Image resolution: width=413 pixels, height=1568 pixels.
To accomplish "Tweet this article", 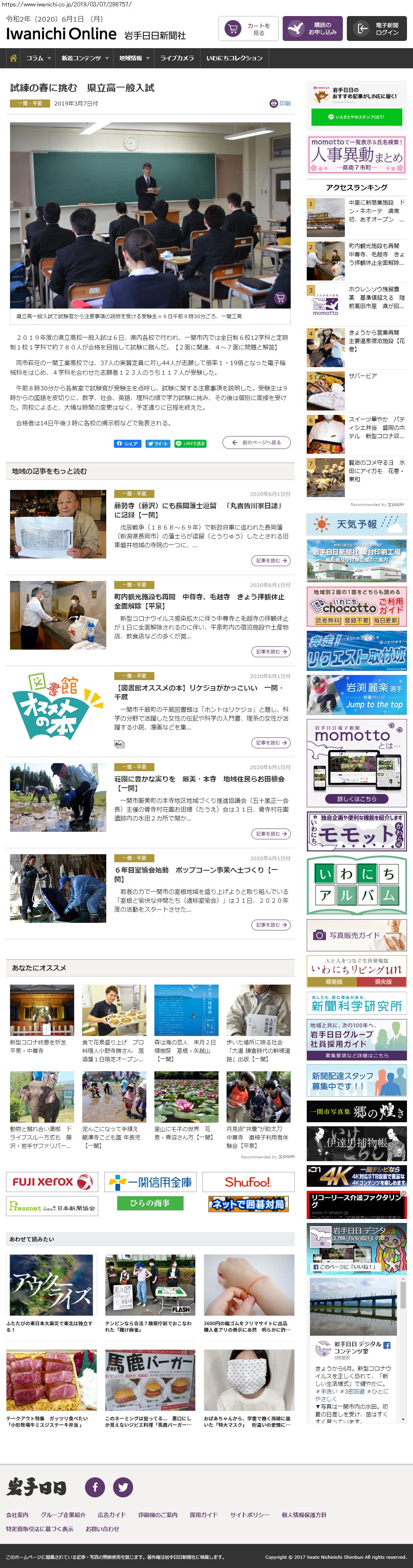I will [158, 443].
